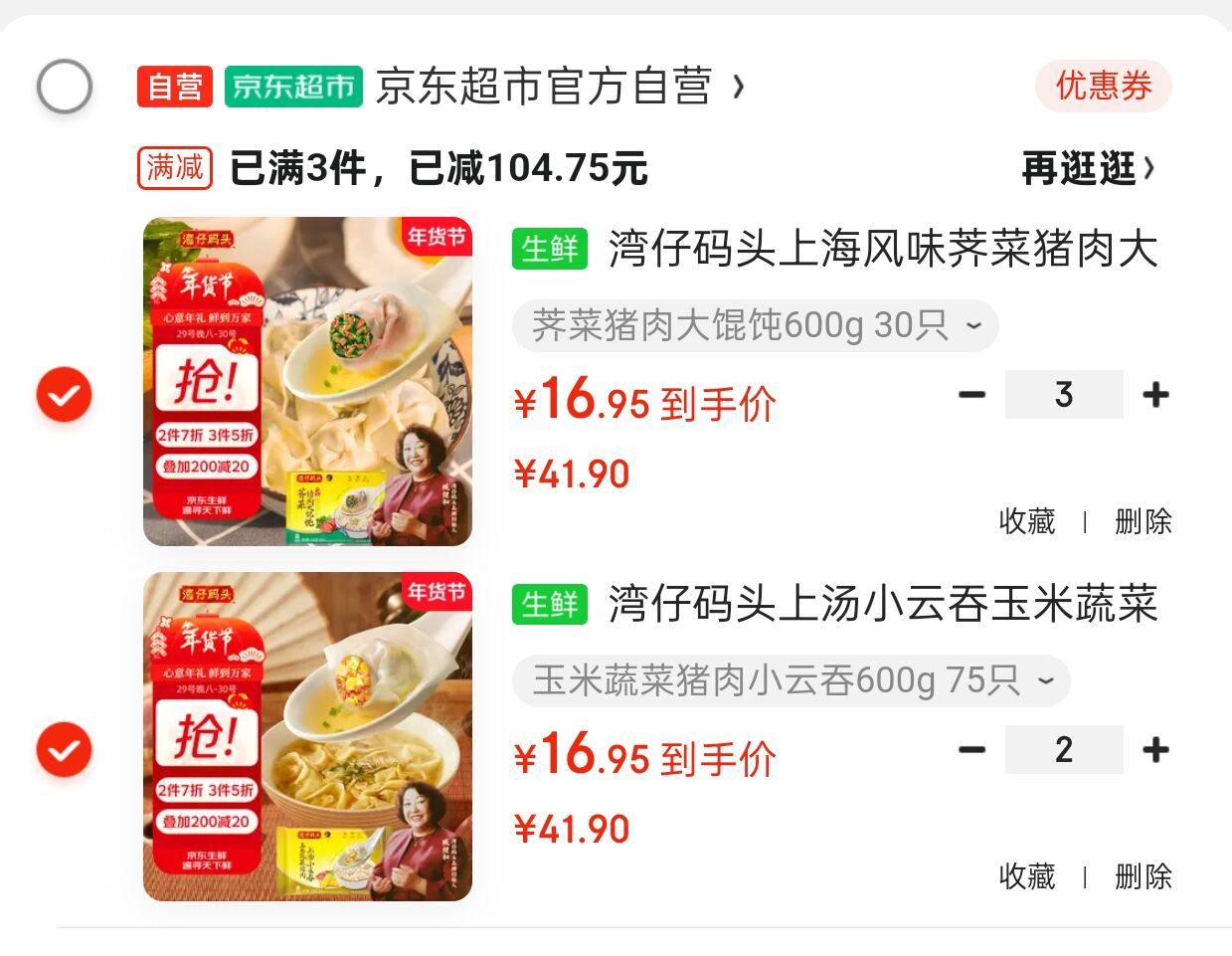Tap 再逛逛 to browse more deals

[x=1088, y=168]
